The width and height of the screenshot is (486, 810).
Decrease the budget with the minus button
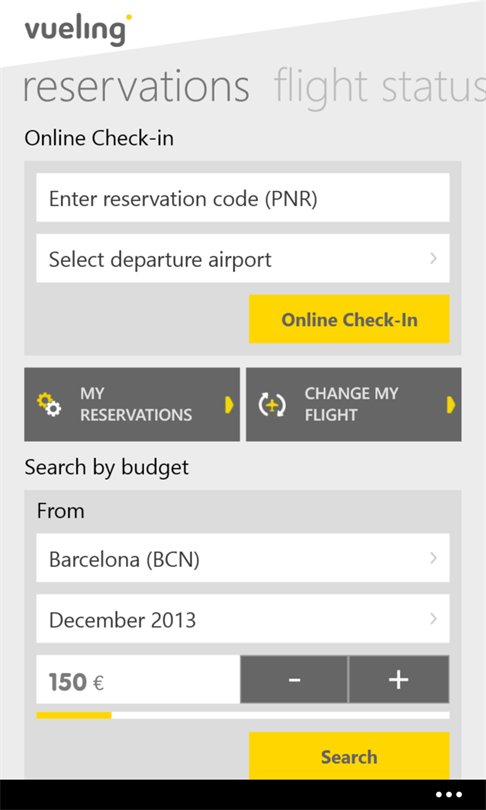click(x=294, y=679)
